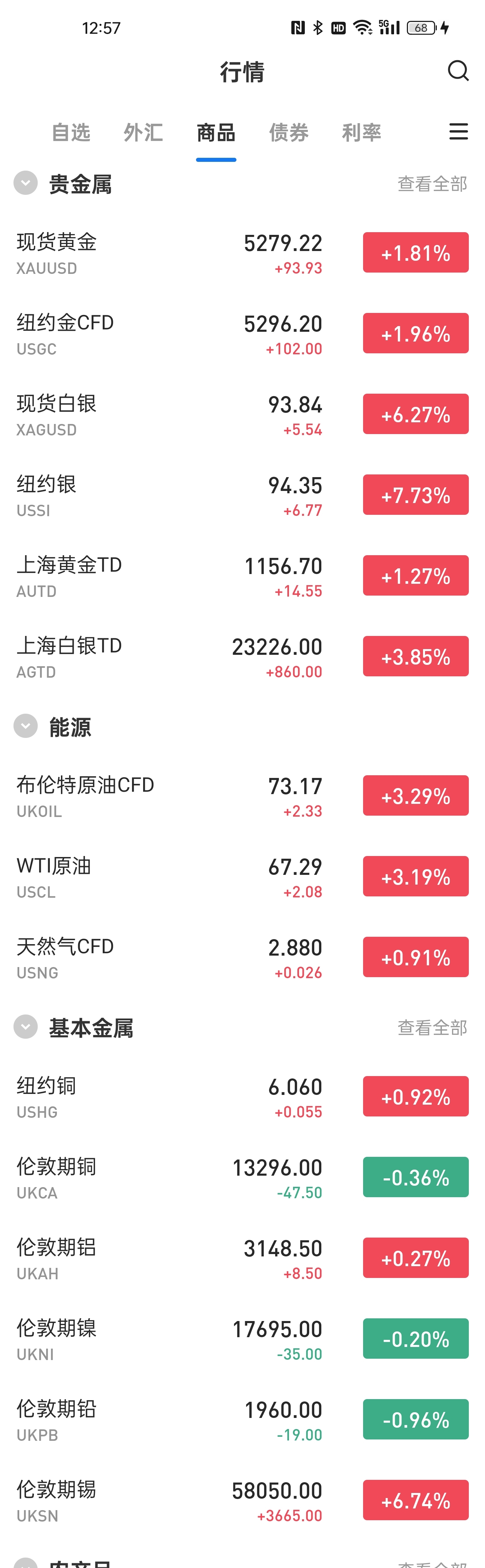Viewport: 485px width, 1568px height.
Task: Open the hamburger menu beside the tabs
Action: pos(458,132)
